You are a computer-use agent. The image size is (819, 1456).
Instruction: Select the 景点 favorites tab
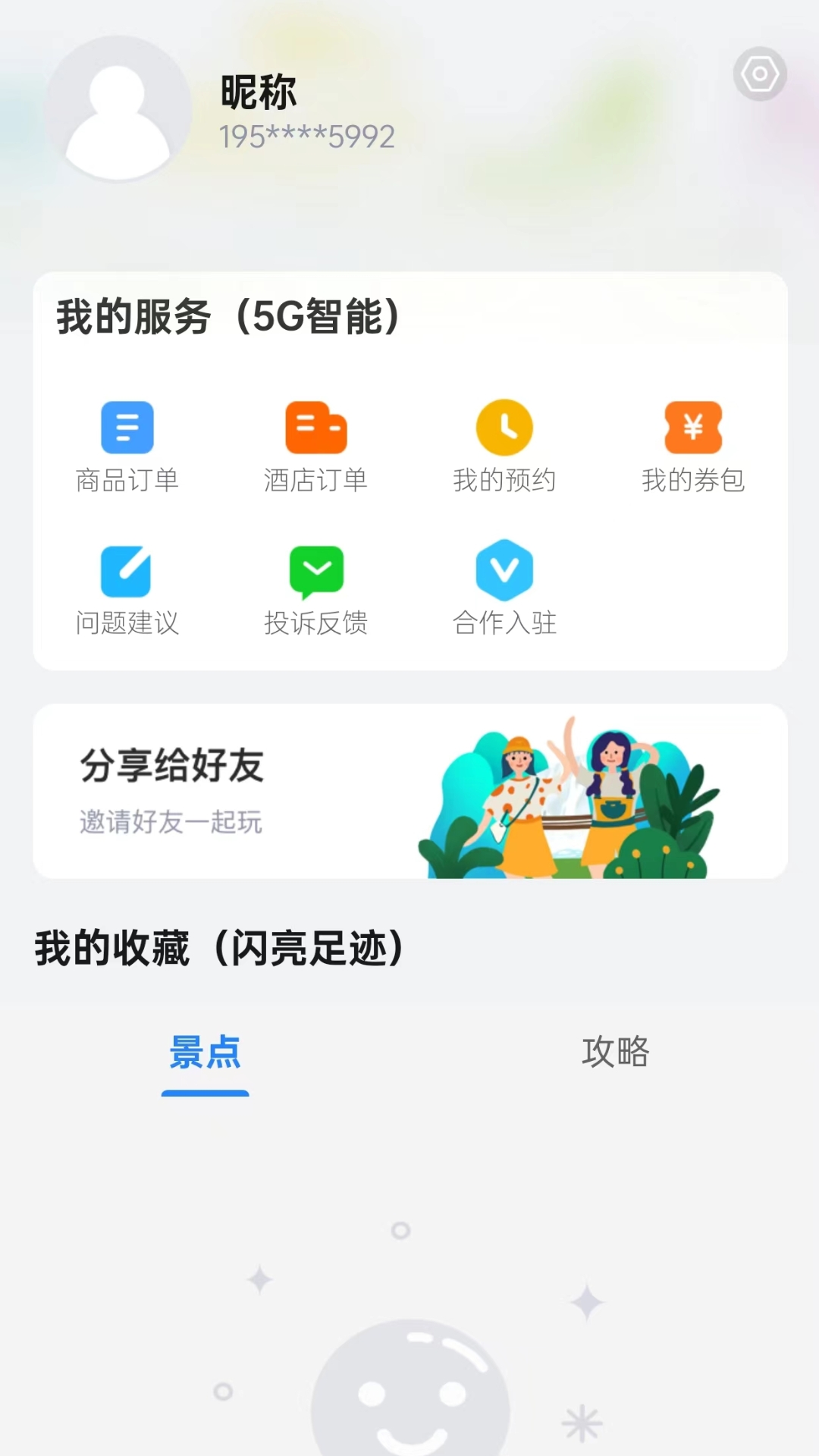(205, 1053)
